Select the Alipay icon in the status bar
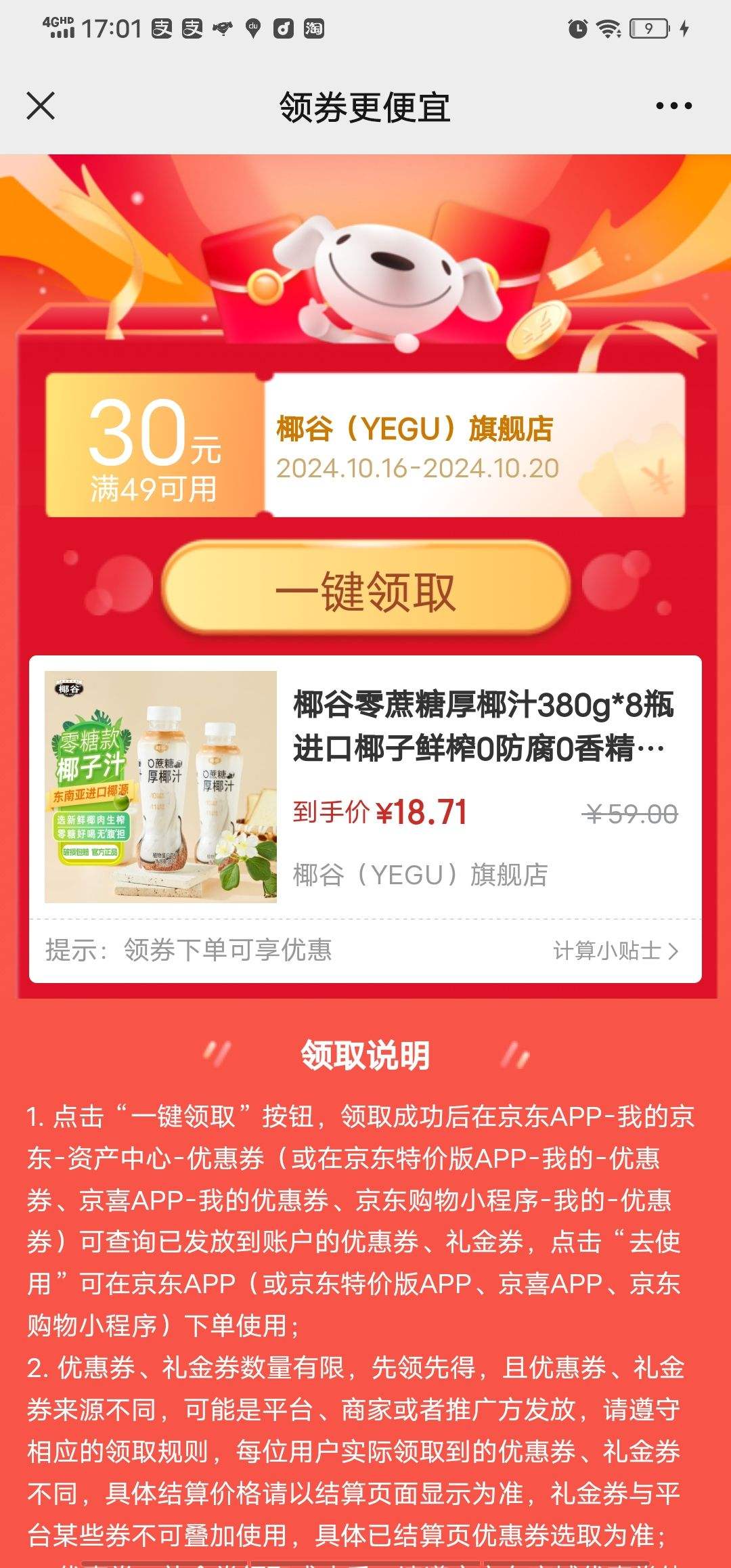 (161, 28)
